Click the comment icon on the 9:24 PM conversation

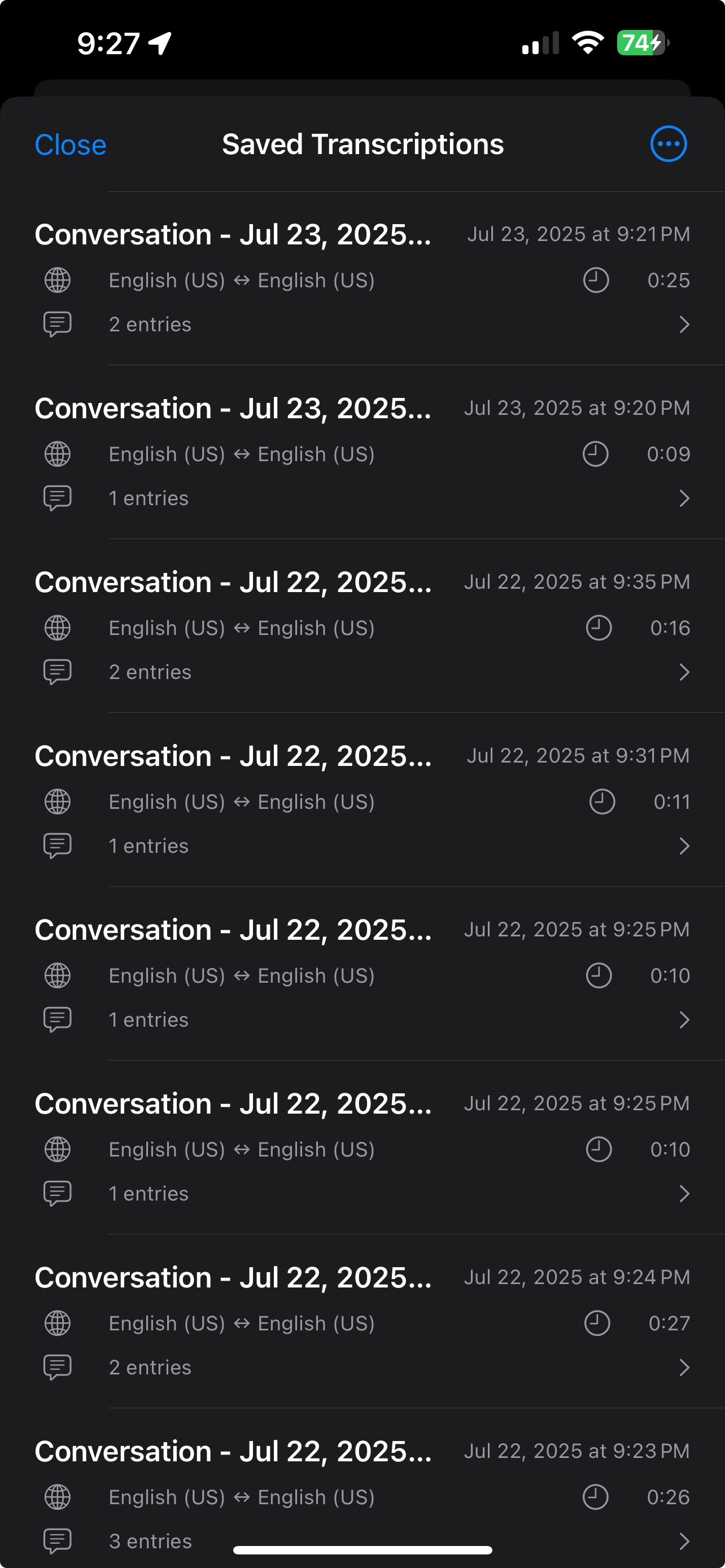[x=57, y=1367]
